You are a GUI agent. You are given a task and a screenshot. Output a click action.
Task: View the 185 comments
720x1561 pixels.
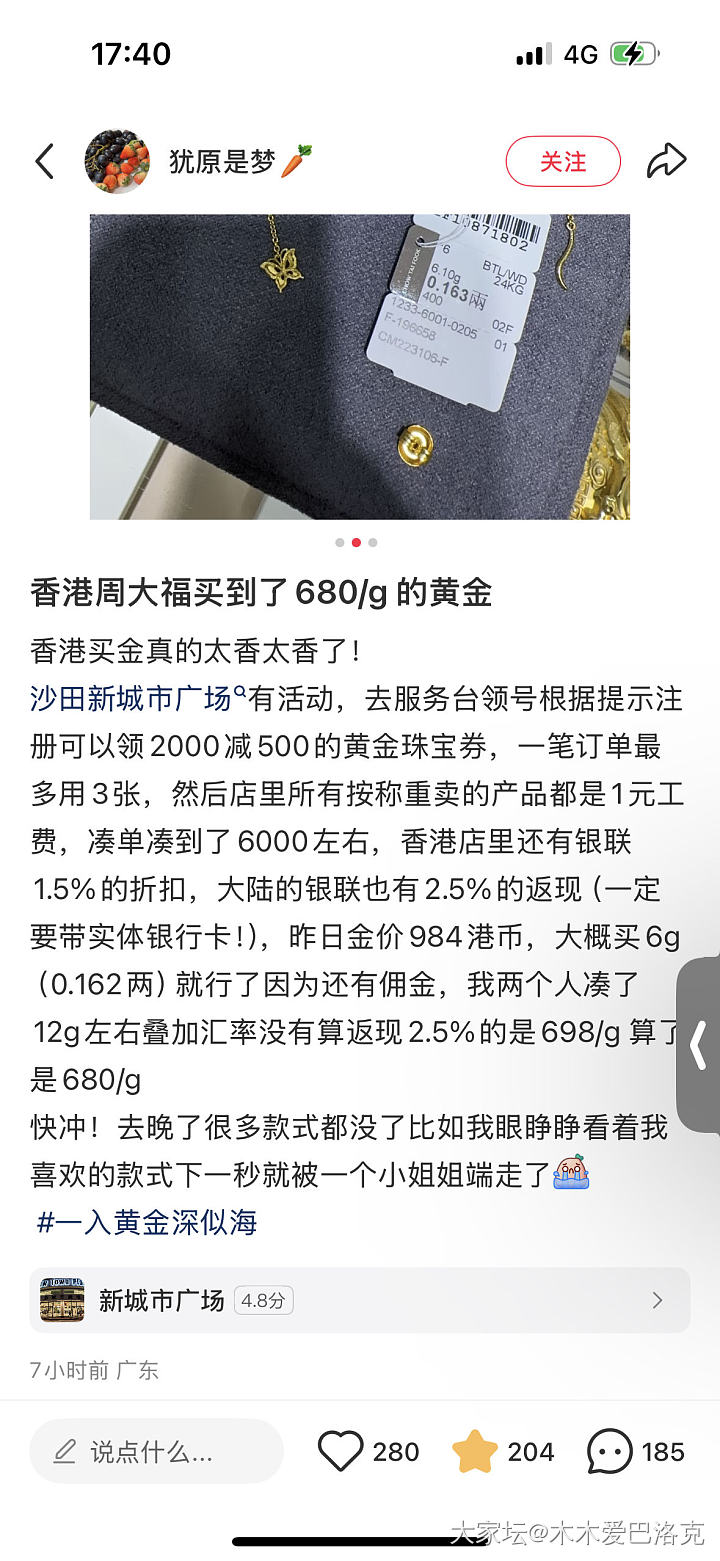tap(610, 1451)
